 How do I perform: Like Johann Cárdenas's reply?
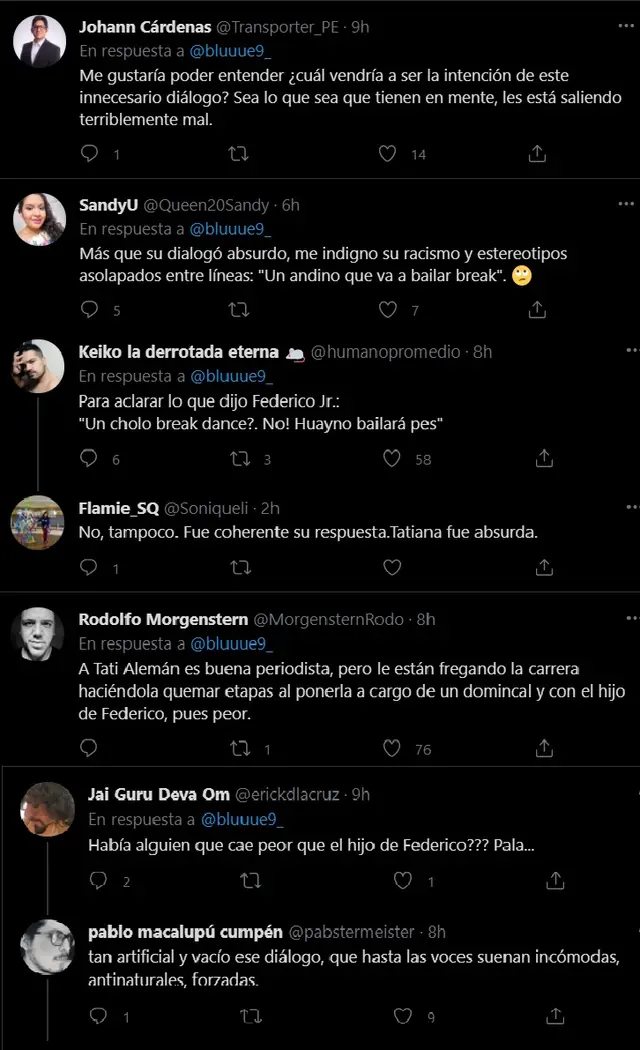coord(388,154)
